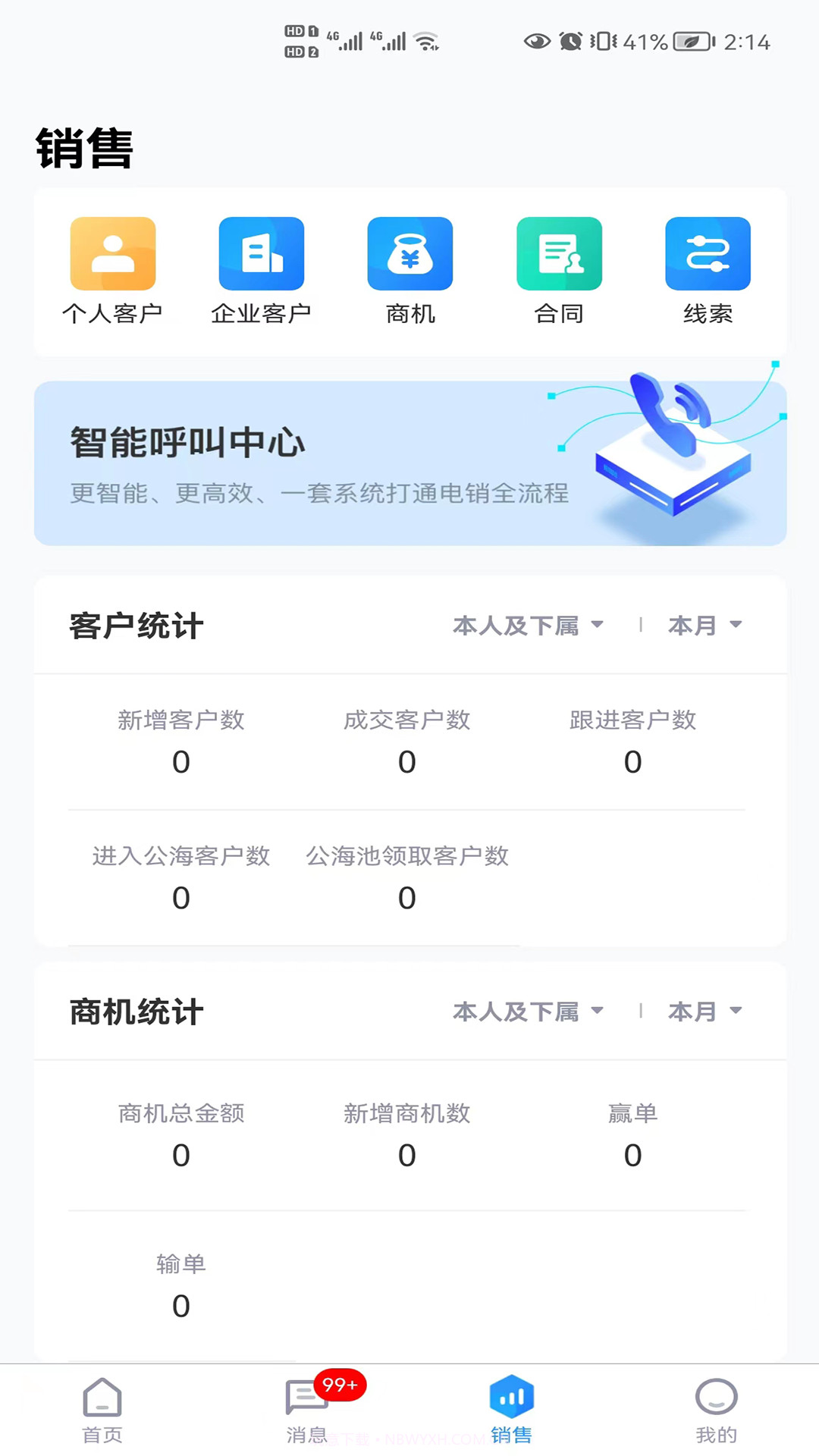Open the 本月 time filter in 商机统计
The width and height of the screenshot is (819, 1456).
click(x=704, y=1011)
